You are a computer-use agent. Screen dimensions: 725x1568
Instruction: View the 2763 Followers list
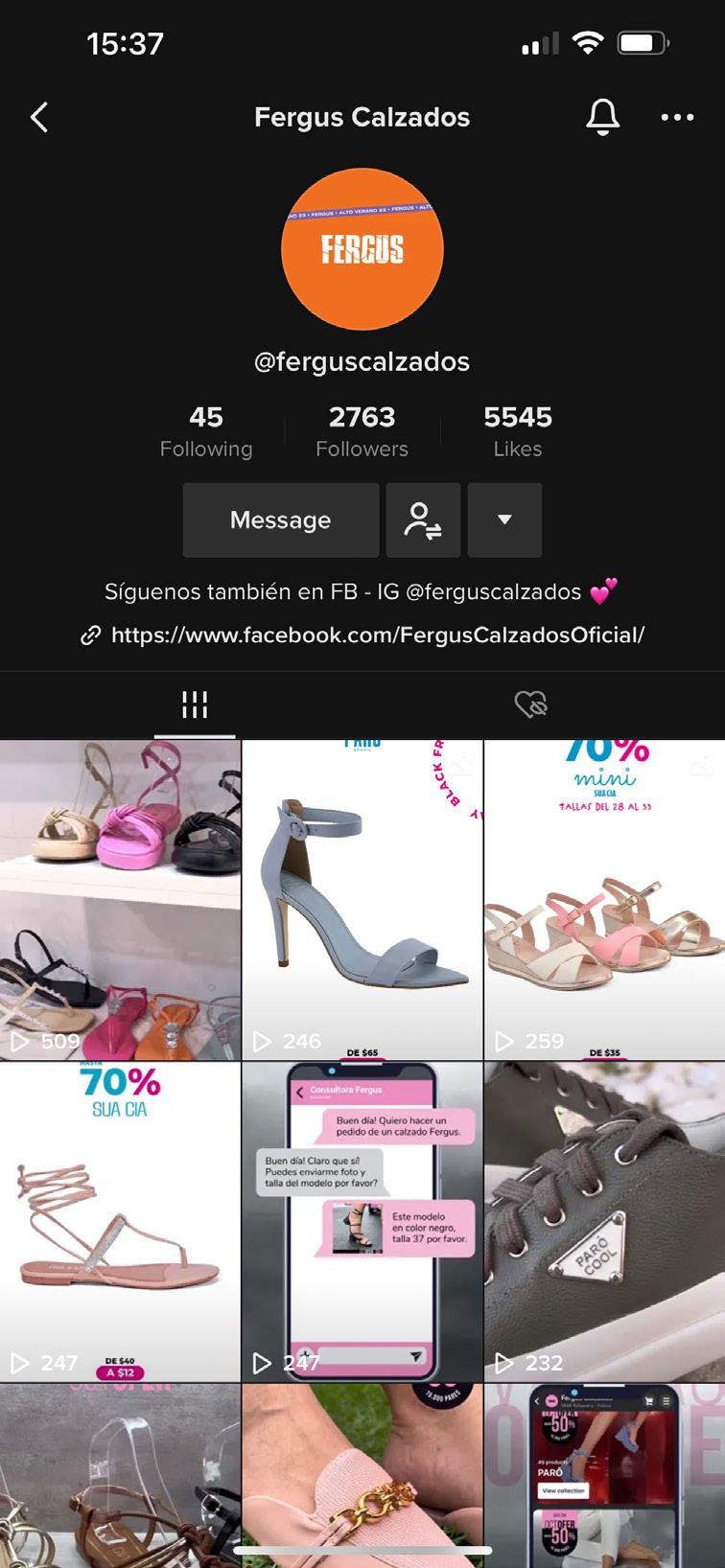click(362, 431)
